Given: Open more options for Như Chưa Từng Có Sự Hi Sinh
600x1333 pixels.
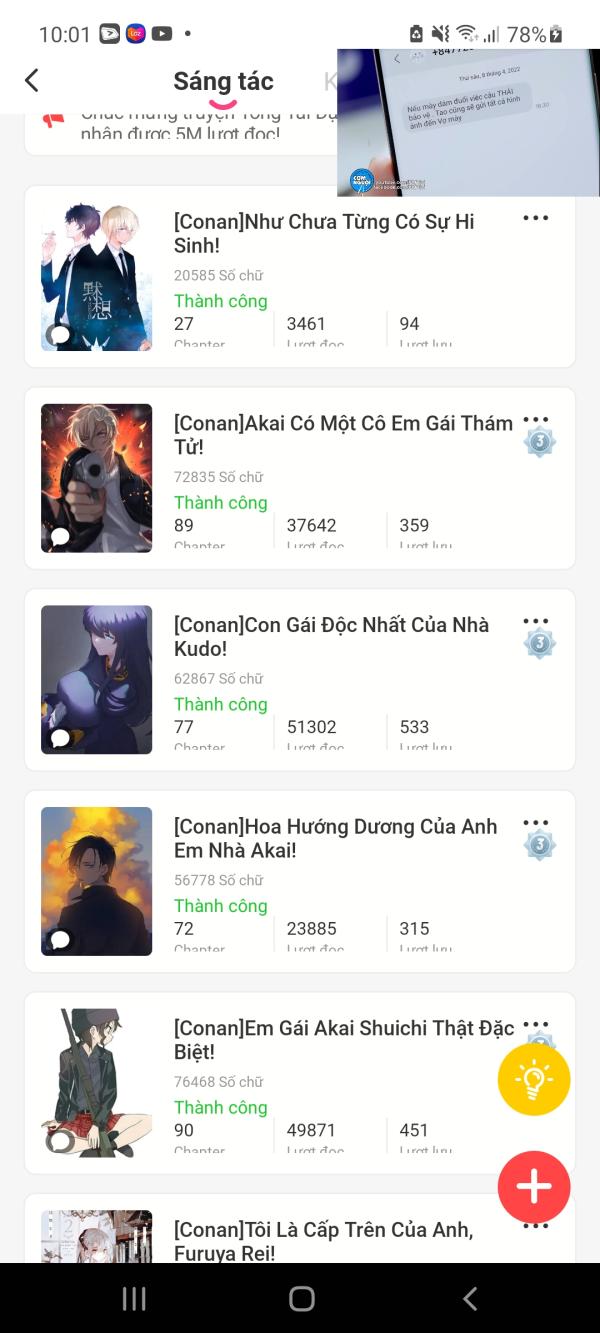Looking at the screenshot, I should (x=536, y=218).
